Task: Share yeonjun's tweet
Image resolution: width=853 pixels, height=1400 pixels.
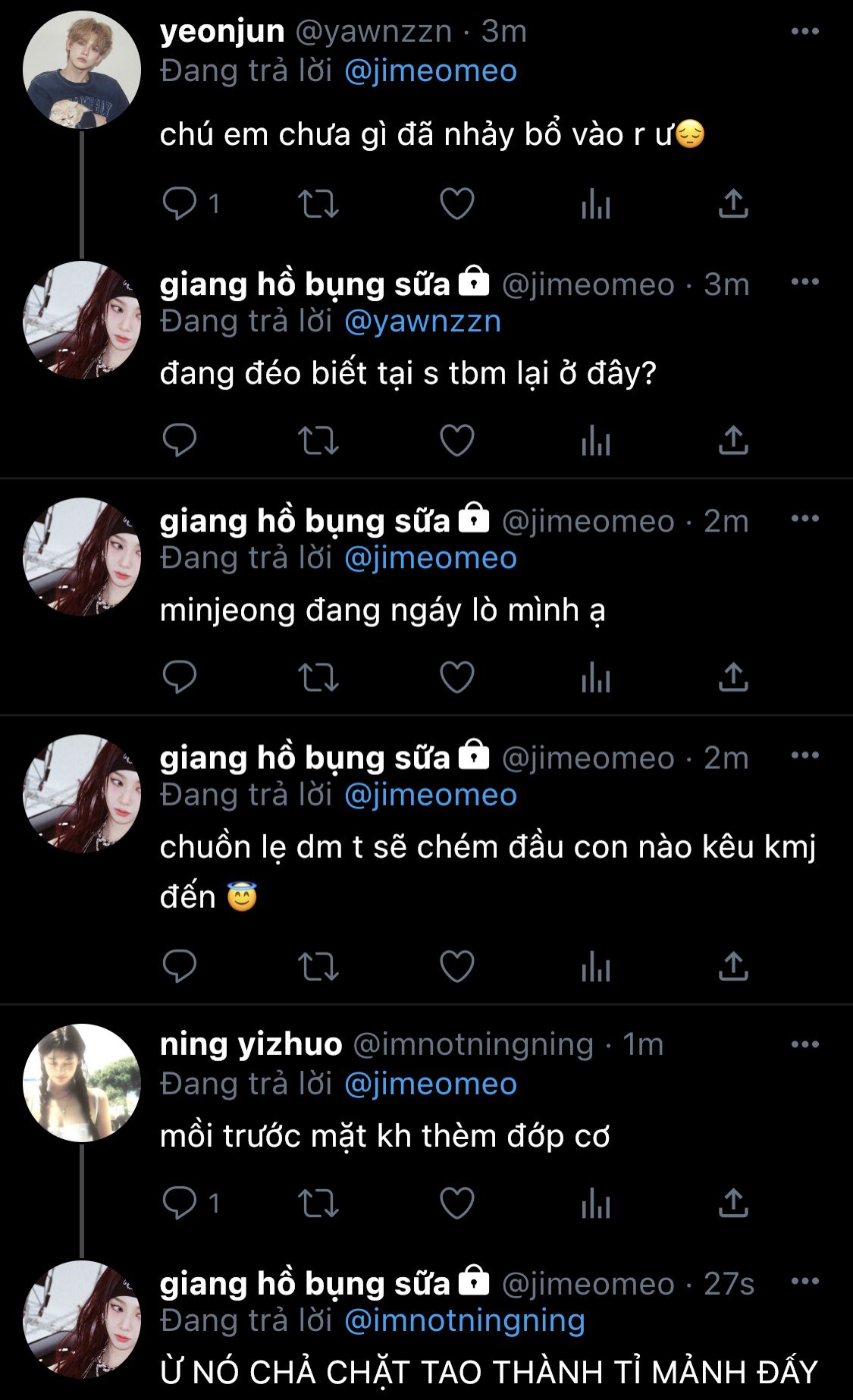Action: point(733,203)
